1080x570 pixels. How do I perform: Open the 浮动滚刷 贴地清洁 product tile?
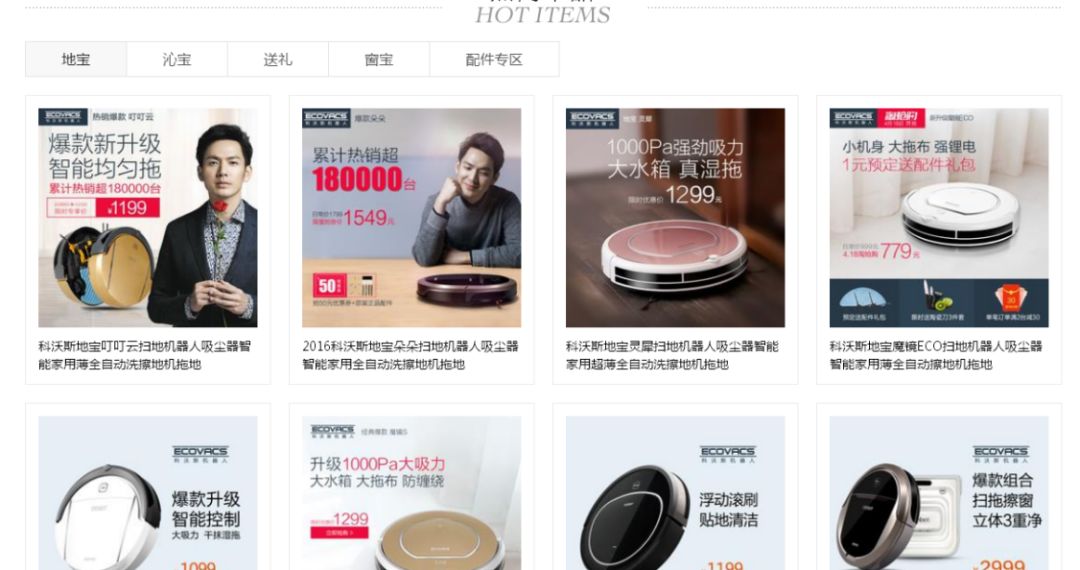tap(675, 493)
